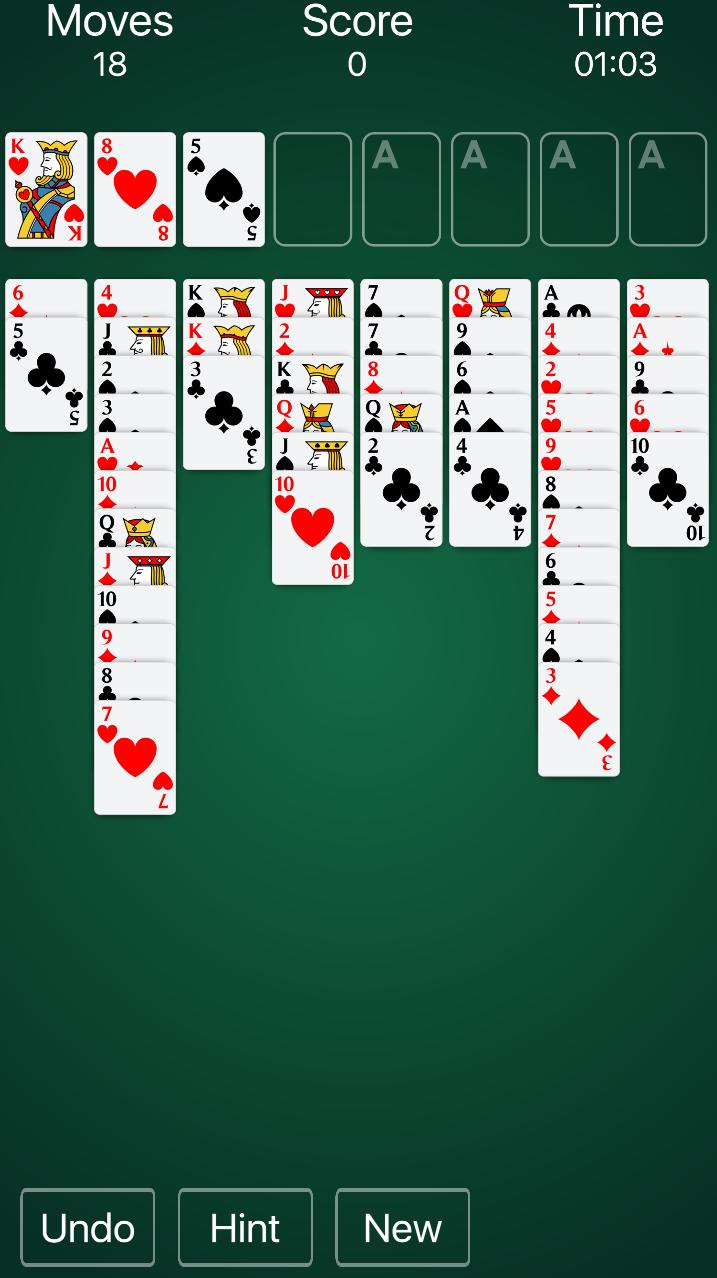Image resolution: width=717 pixels, height=1278 pixels.
Task: Select the 3 of clubs card
Action: click(224, 413)
